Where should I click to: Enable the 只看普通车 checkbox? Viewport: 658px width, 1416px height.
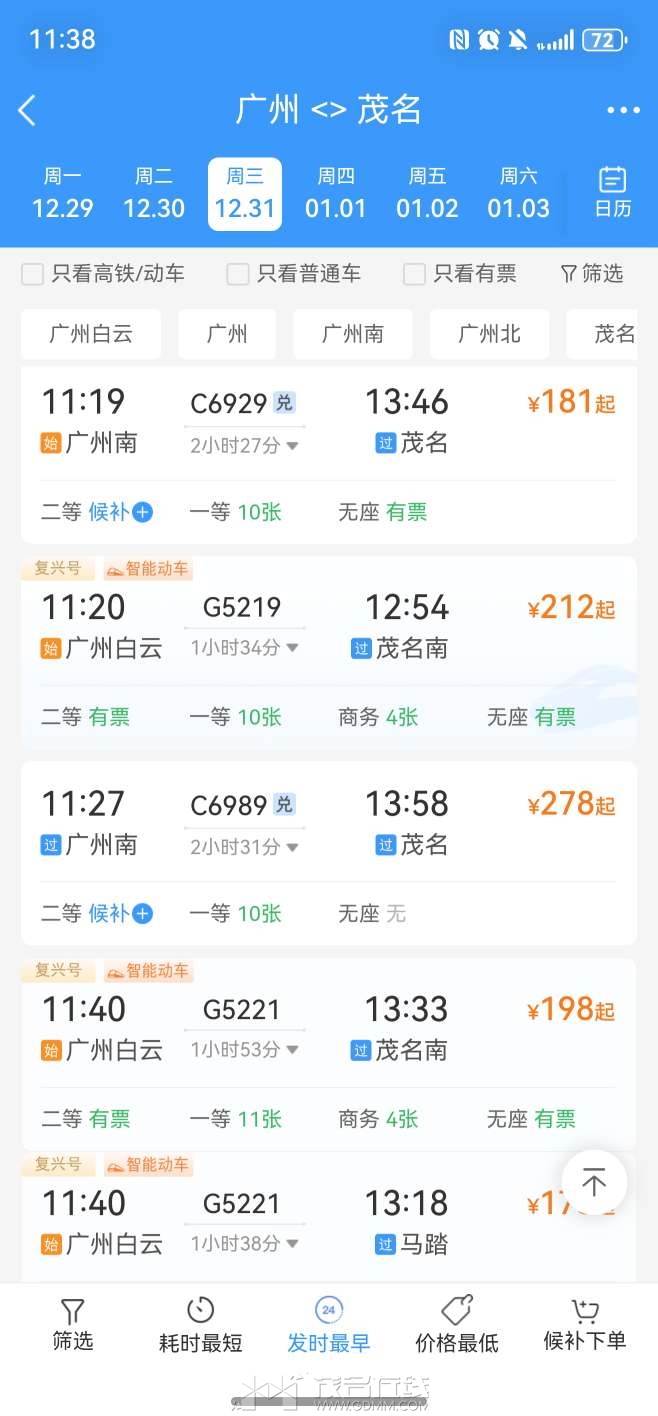[x=238, y=274]
